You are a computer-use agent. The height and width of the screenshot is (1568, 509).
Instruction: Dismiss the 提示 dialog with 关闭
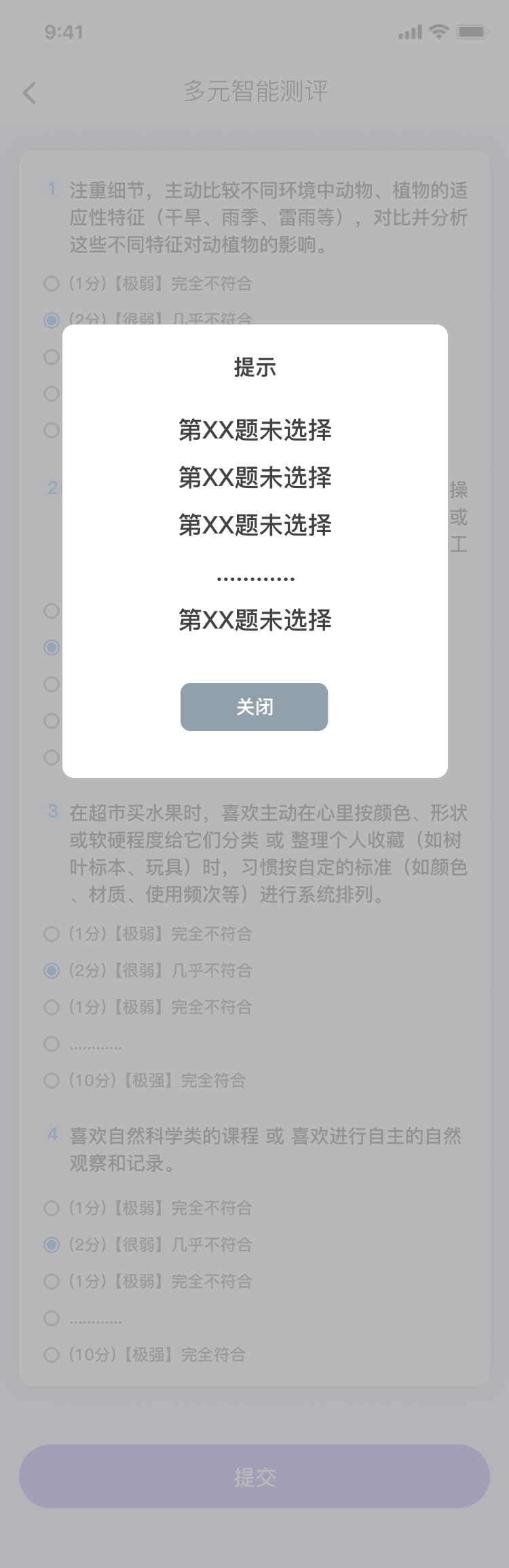(254, 707)
